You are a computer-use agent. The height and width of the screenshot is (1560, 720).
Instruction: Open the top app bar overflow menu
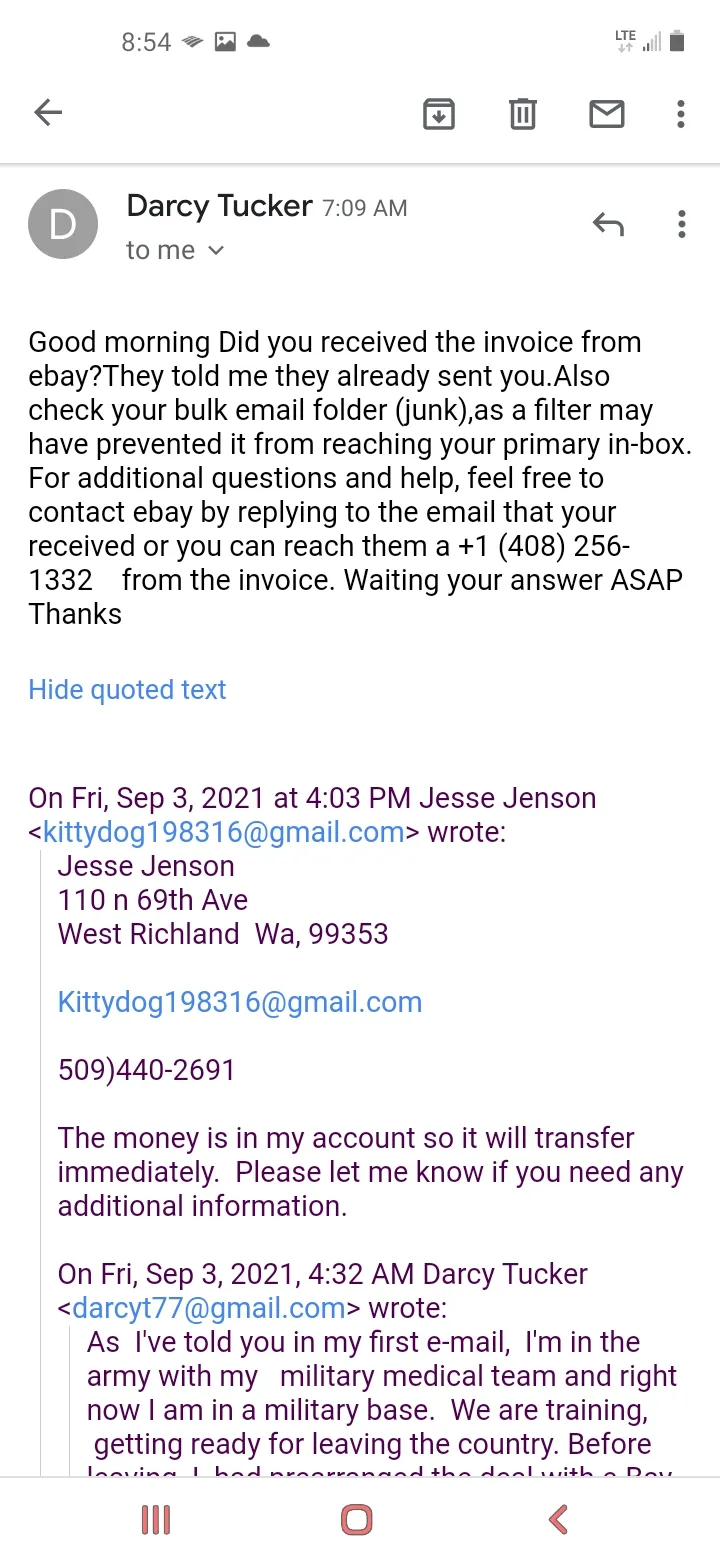681,114
